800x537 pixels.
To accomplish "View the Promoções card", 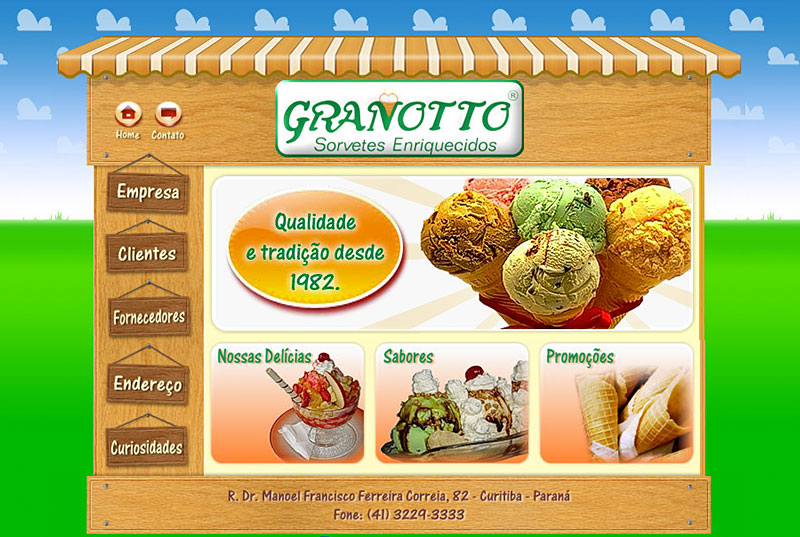I will click(616, 403).
